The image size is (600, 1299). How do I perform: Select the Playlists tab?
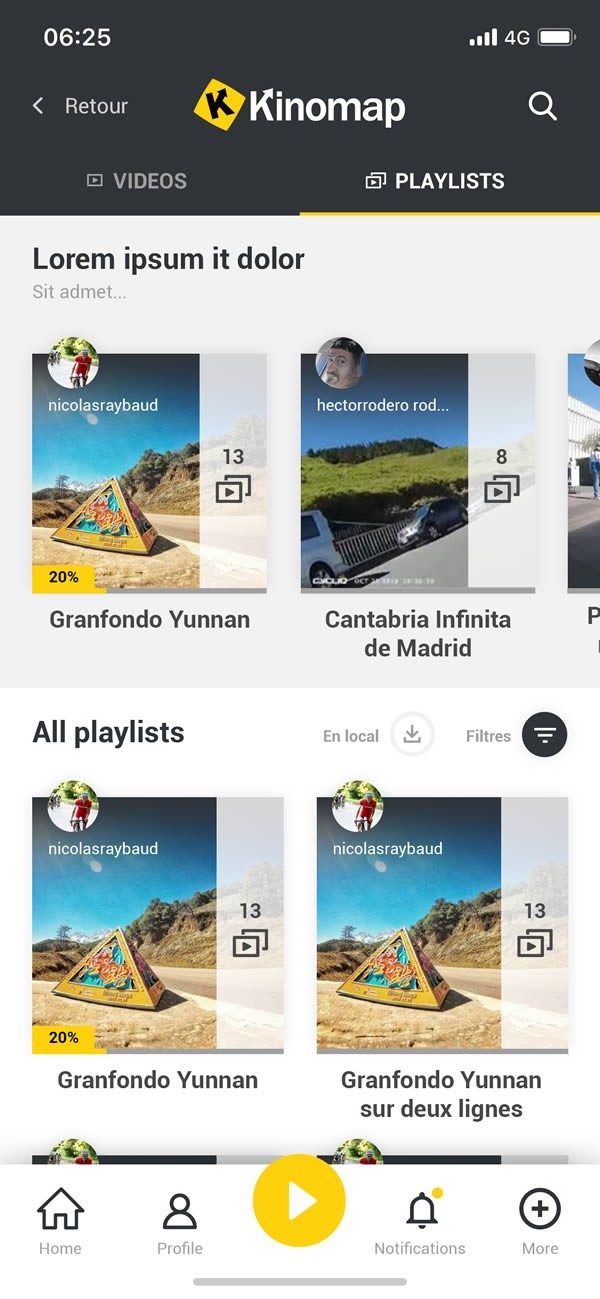(436, 181)
